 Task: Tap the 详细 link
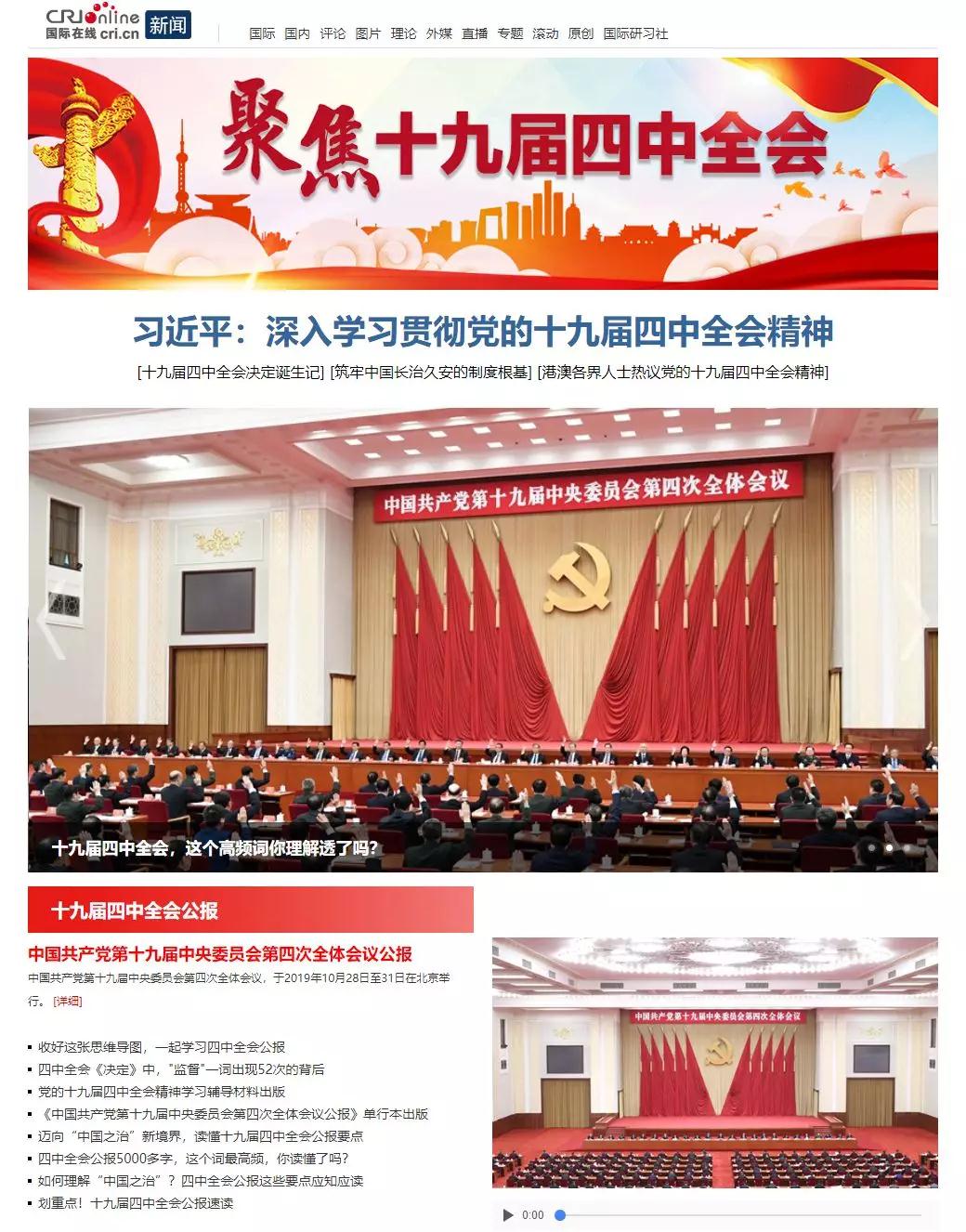pyautogui.click(x=68, y=1001)
